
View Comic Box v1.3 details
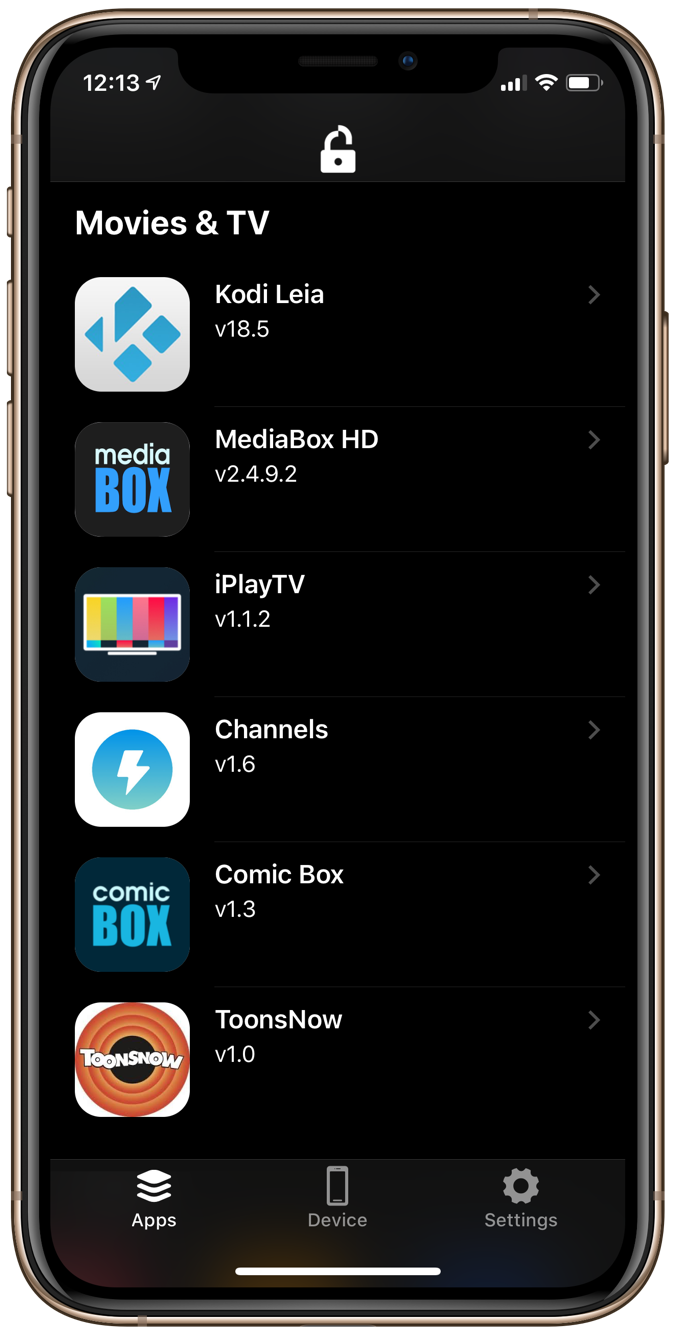point(349,913)
